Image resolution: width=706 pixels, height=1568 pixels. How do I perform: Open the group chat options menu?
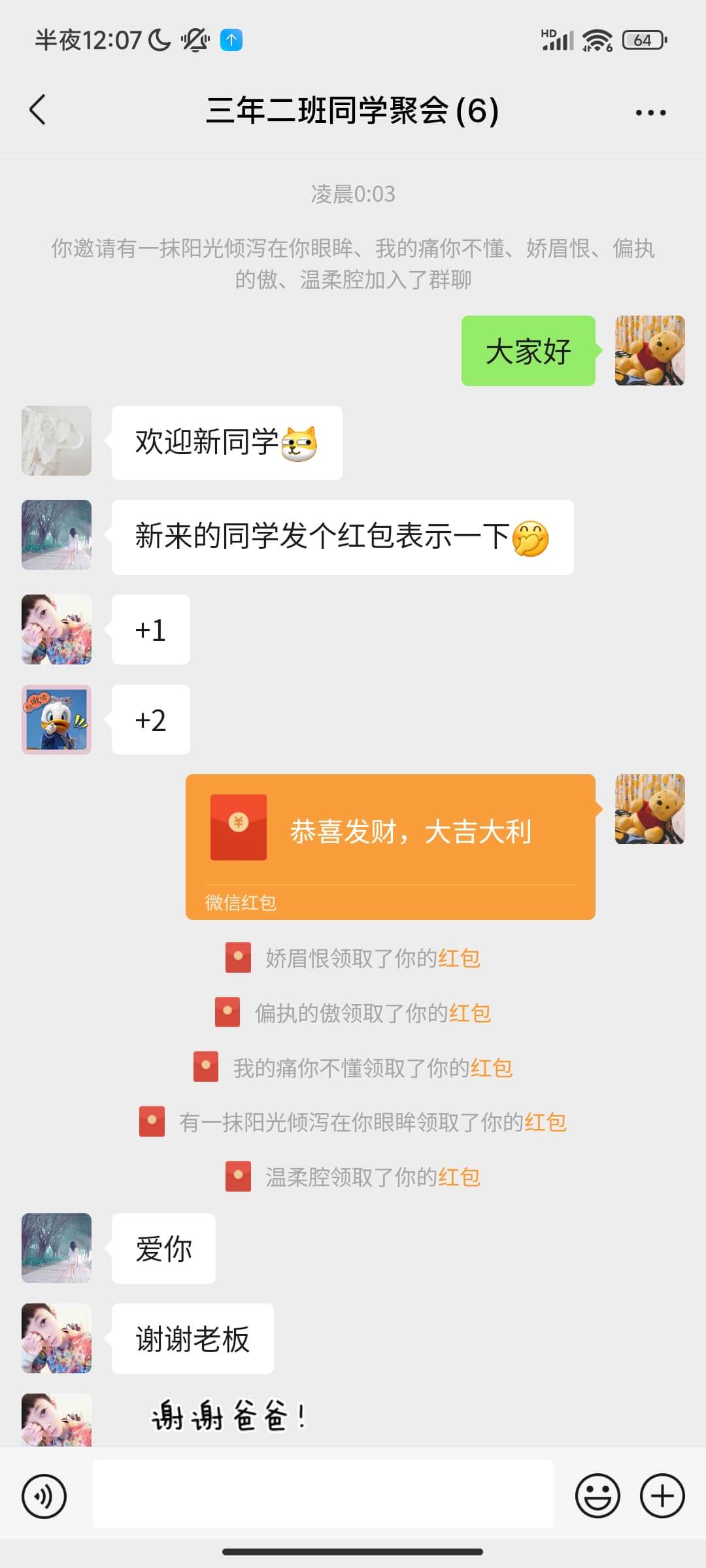point(650,112)
